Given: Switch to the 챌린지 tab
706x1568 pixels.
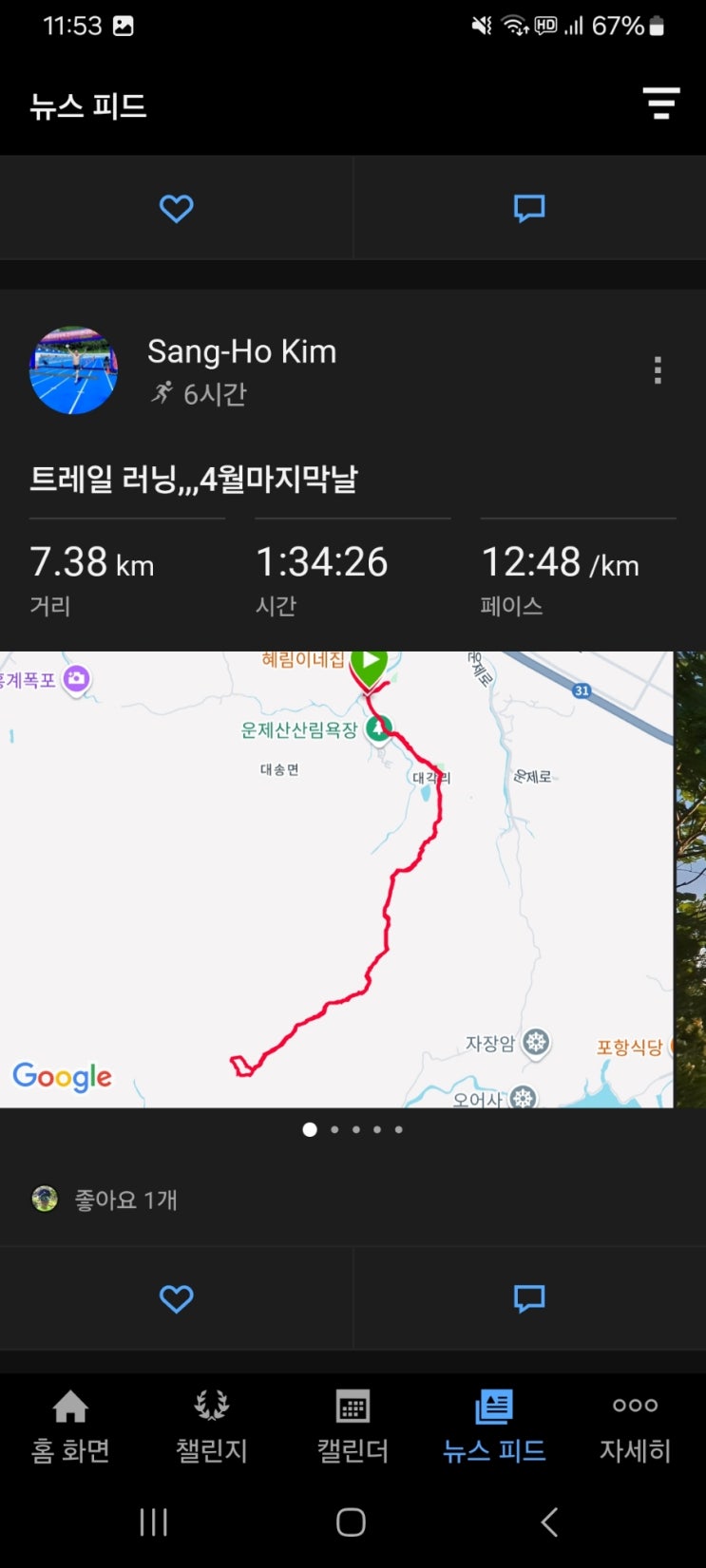Looking at the screenshot, I should tap(211, 1427).
